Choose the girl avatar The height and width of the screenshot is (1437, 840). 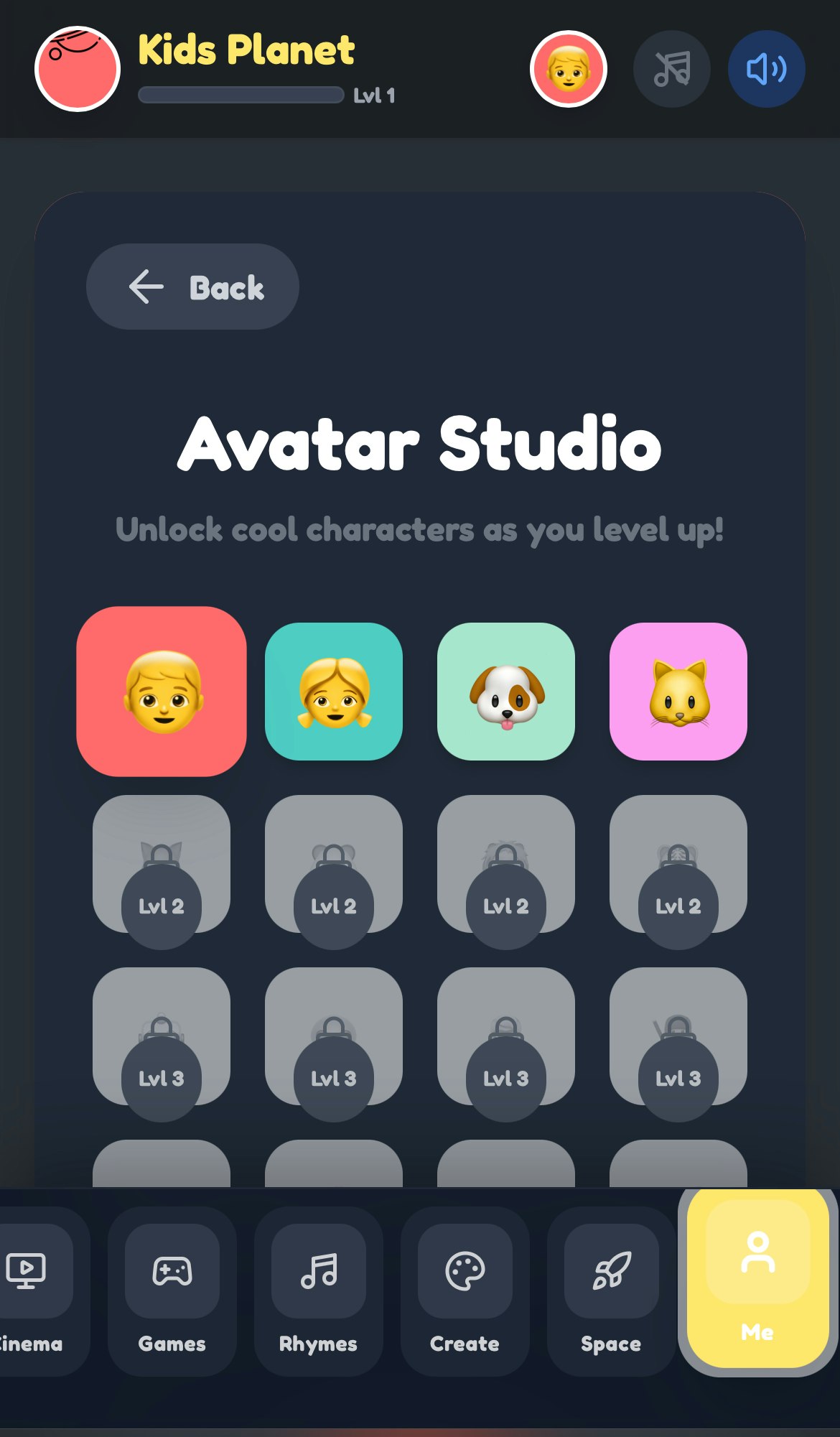pos(334,692)
